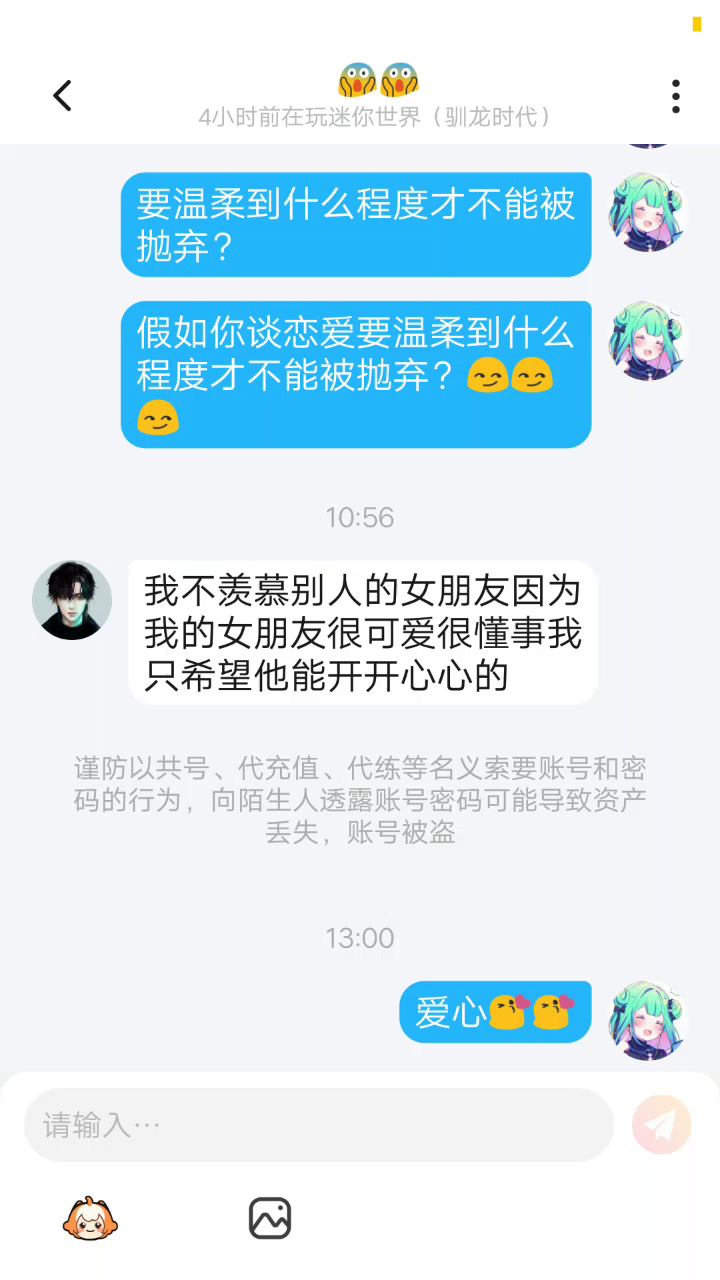This screenshot has width=720, height=1280.
Task: Send the message with paper plane
Action: pyautogui.click(x=661, y=1125)
